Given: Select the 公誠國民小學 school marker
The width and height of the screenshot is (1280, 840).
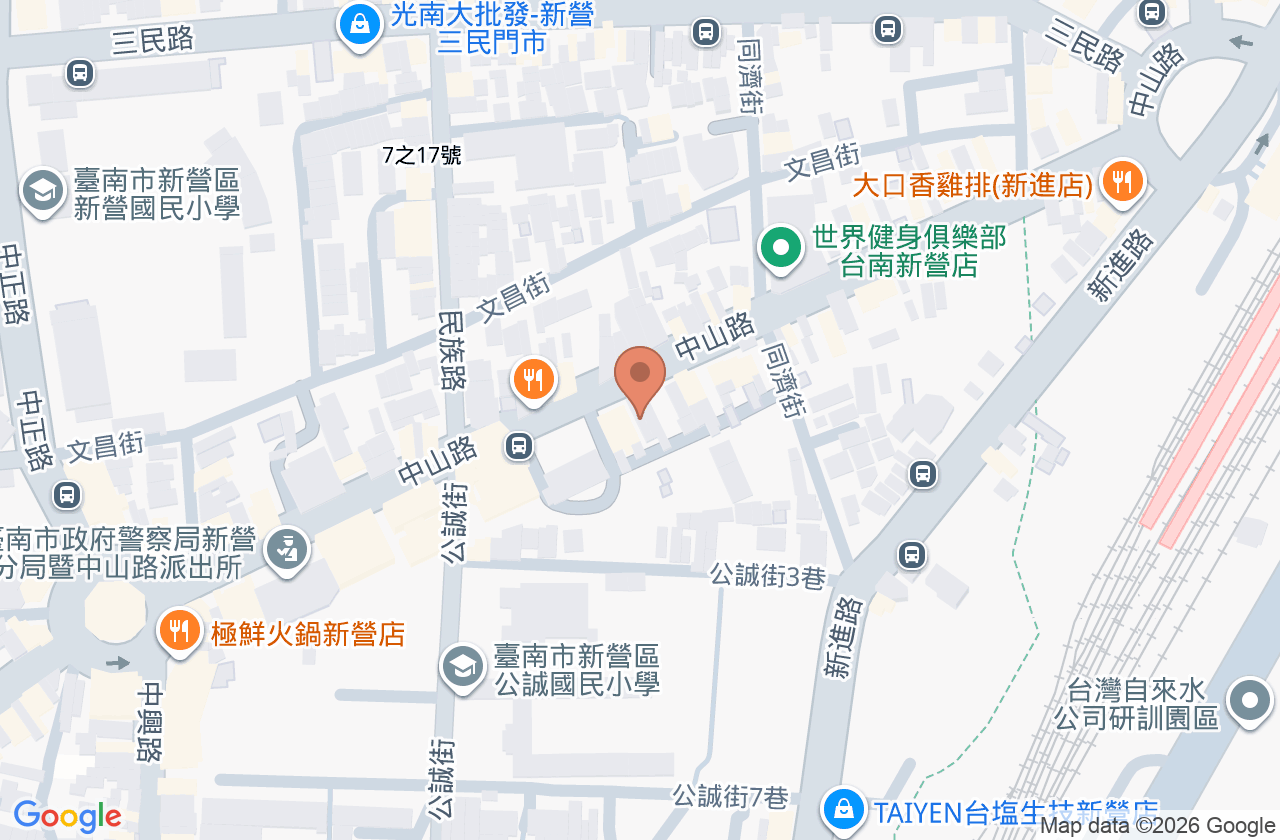Looking at the screenshot, I should pos(463,668).
